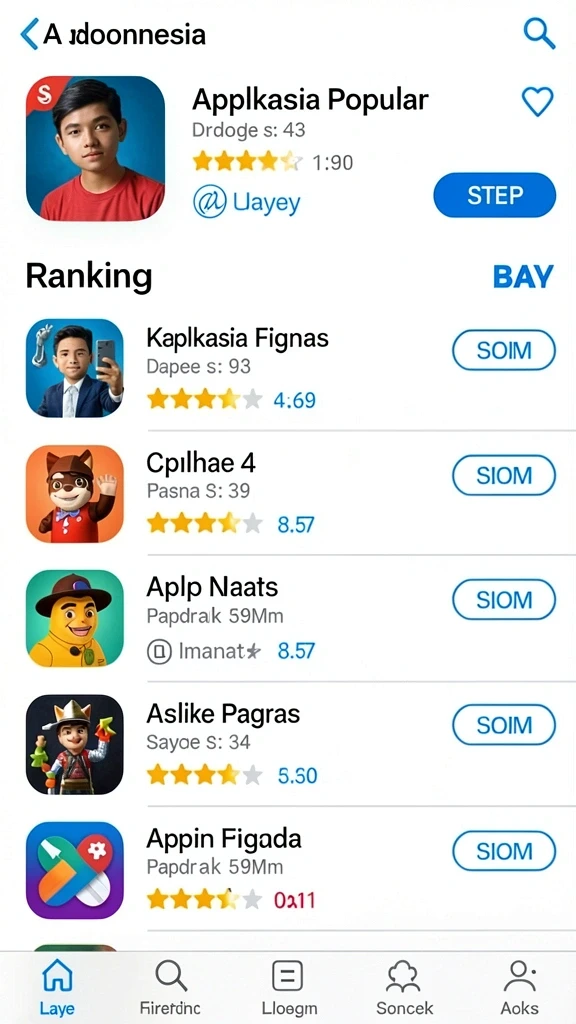Open the search magnifier at top right
This screenshot has width=576, height=1024.
pyautogui.click(x=539, y=33)
